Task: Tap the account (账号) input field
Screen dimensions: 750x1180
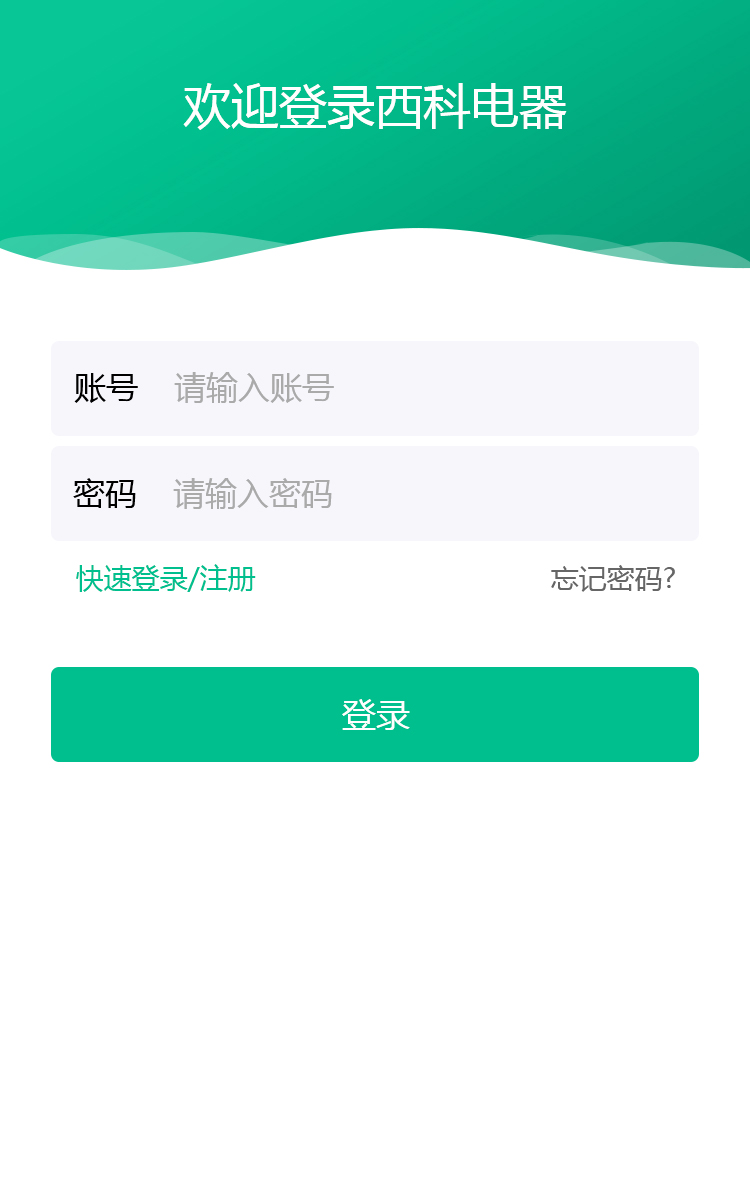Action: coord(420,388)
